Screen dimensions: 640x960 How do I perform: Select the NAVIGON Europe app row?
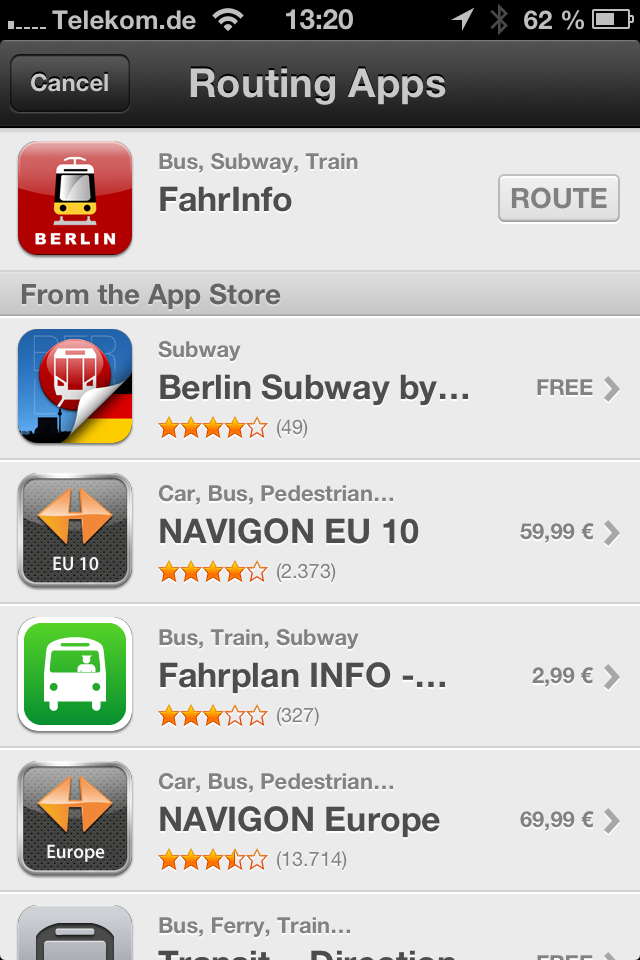[x=320, y=820]
